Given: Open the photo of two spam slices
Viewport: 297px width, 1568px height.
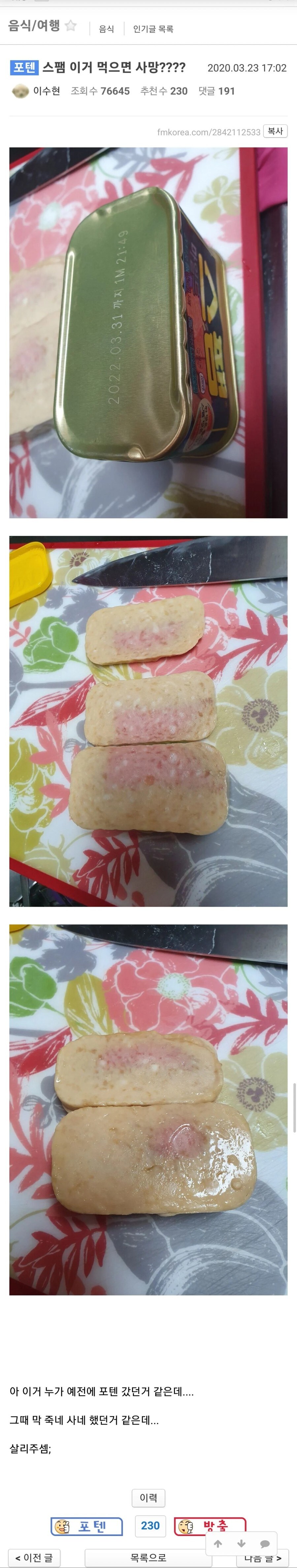Looking at the screenshot, I should 148,1109.
